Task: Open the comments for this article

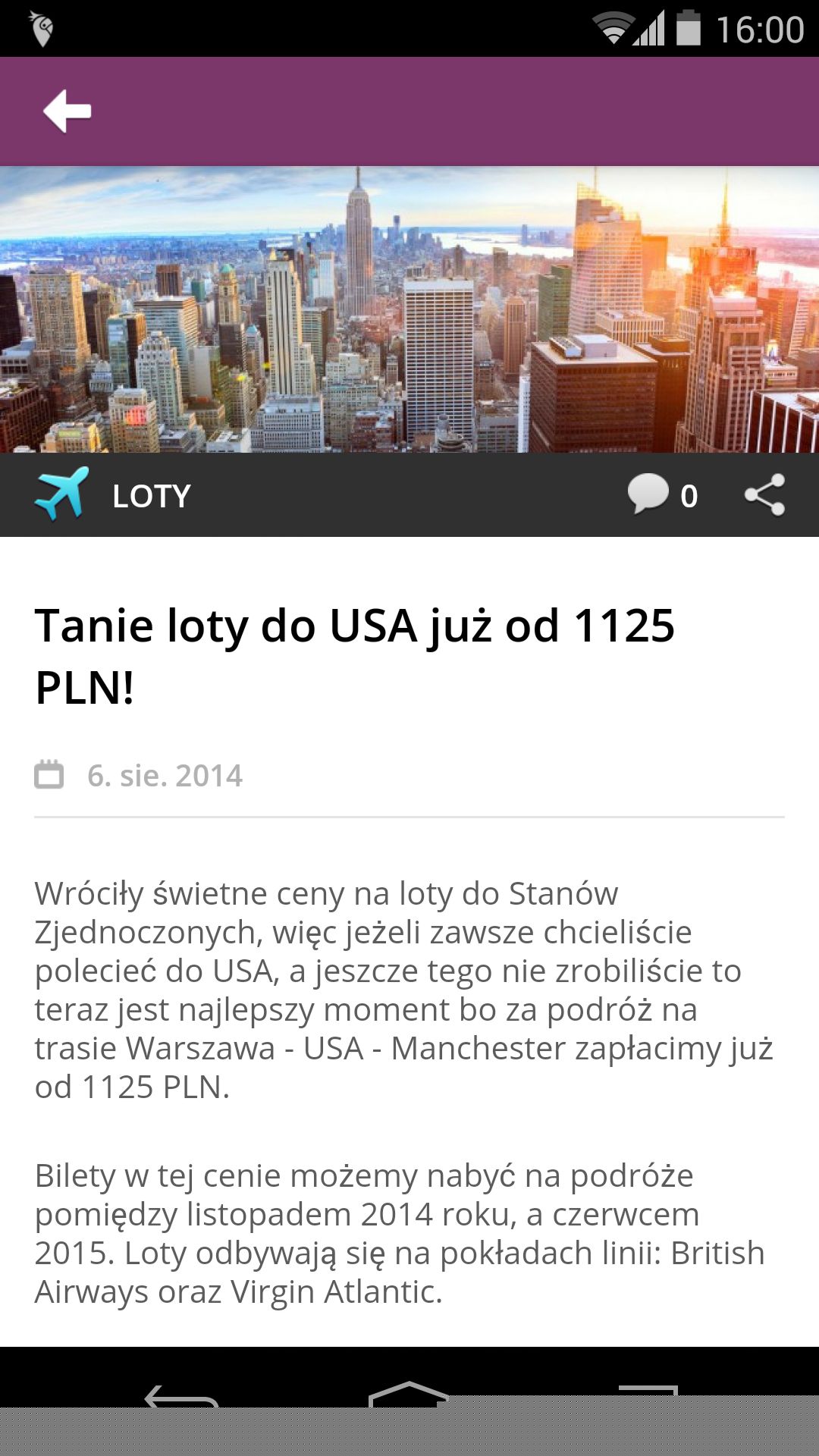Action: [661, 494]
